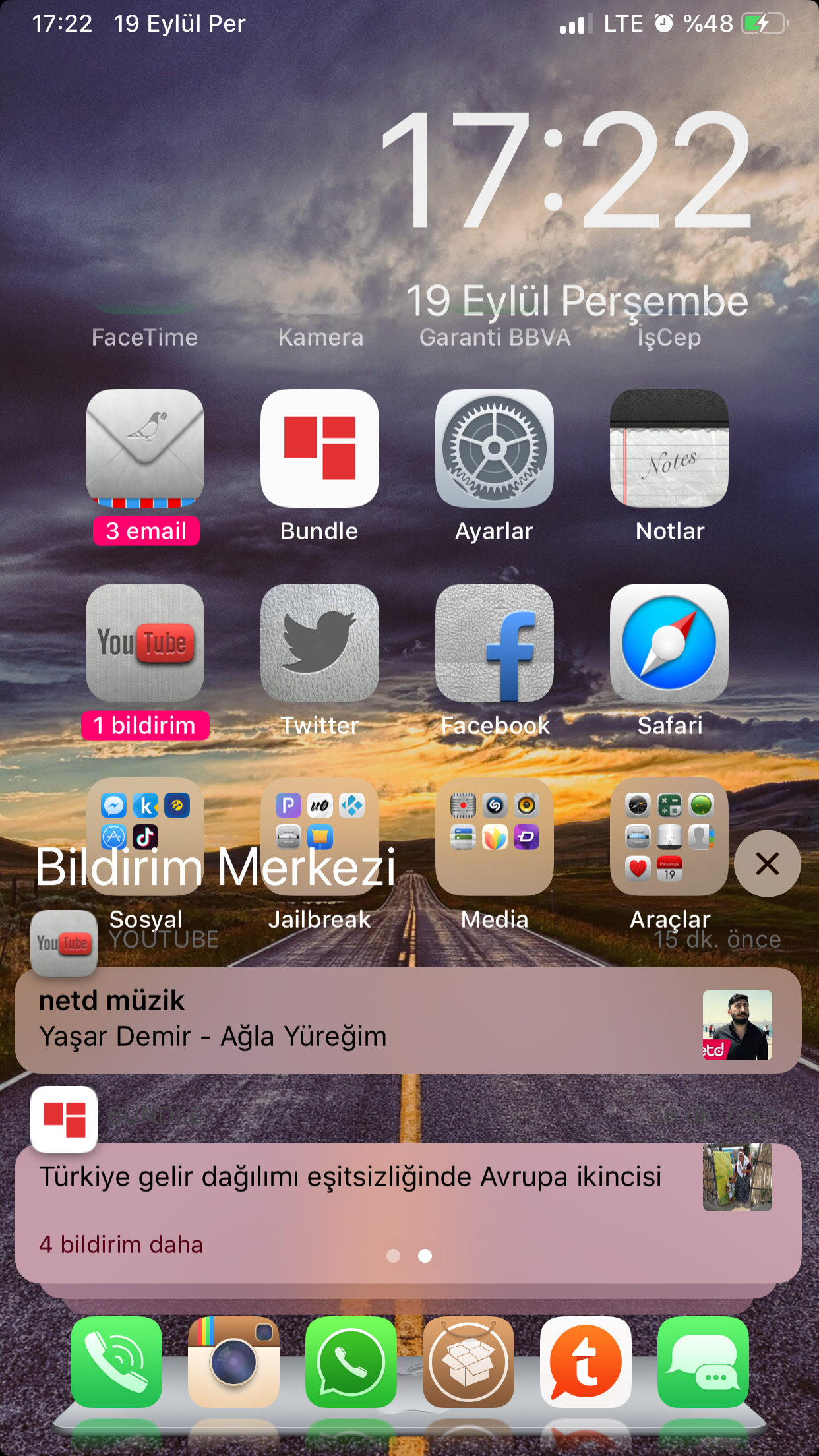Image resolution: width=819 pixels, height=1456 pixels.
Task: Open the Phone app in the dock
Action: [117, 1361]
